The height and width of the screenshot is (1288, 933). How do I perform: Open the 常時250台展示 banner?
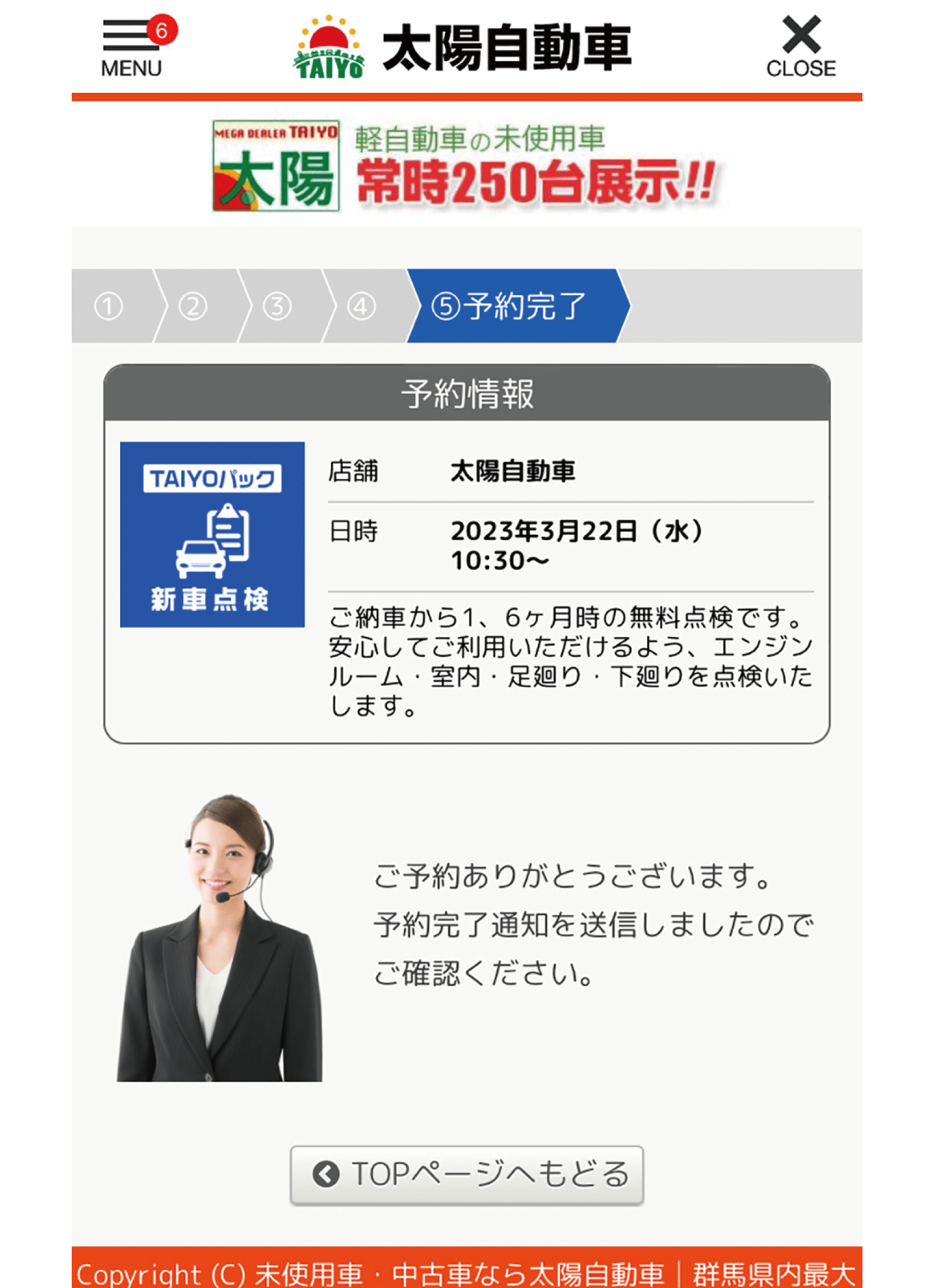point(466,166)
